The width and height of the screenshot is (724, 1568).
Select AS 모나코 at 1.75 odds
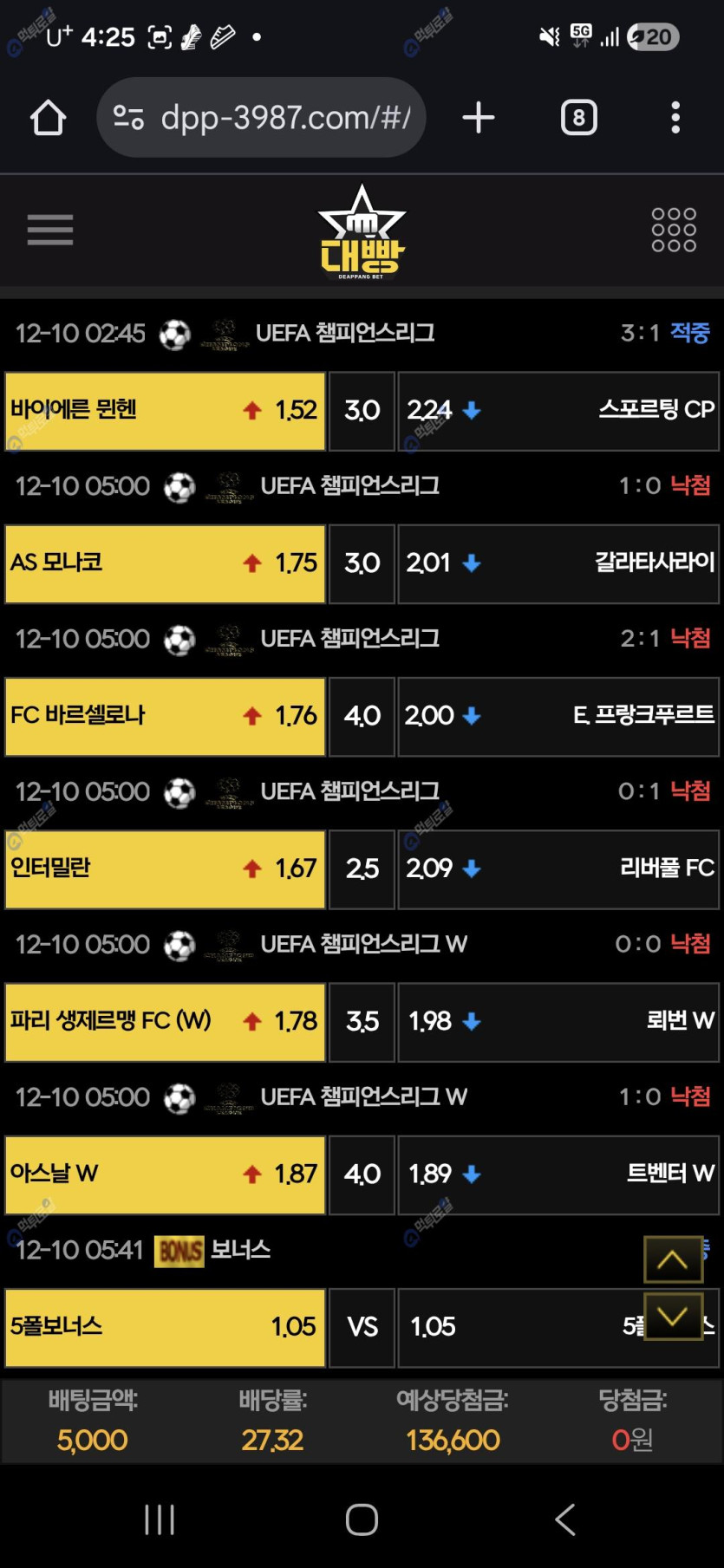click(x=166, y=563)
